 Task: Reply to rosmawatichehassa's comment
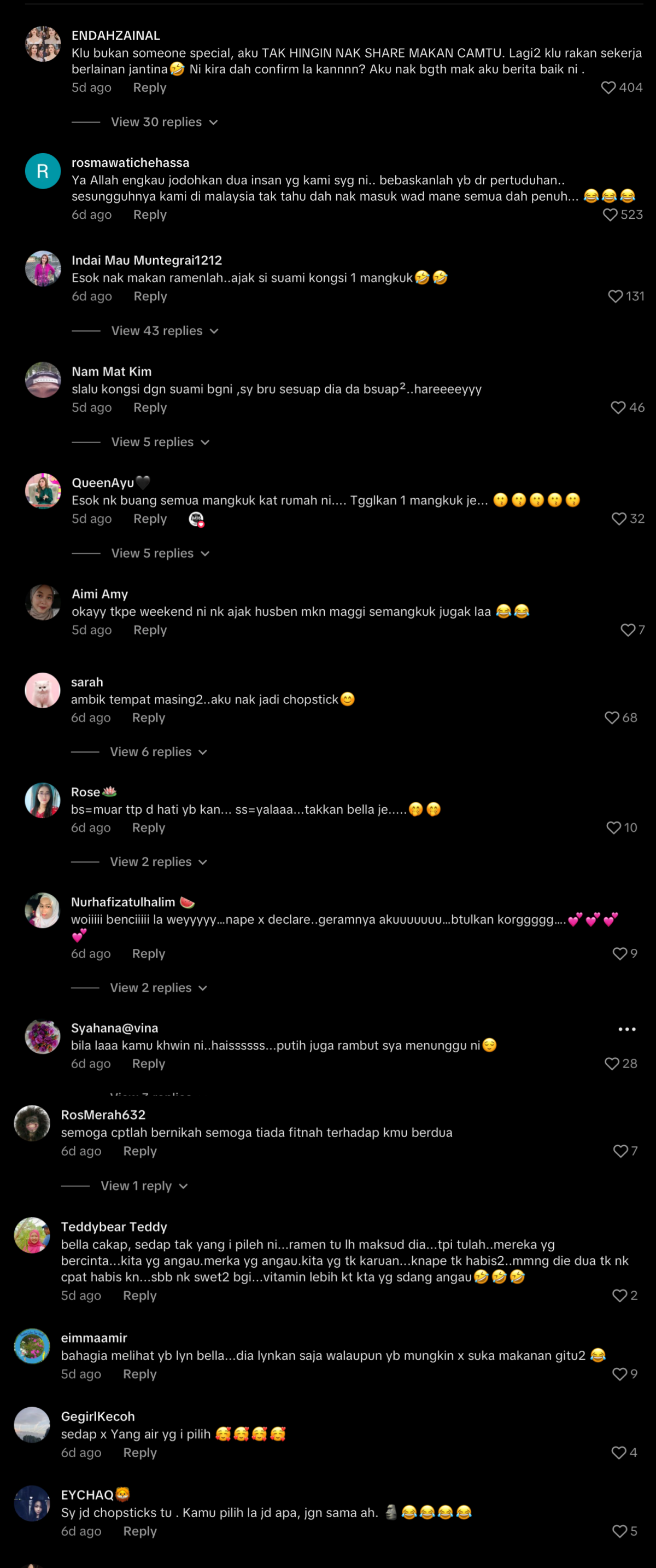(x=150, y=215)
